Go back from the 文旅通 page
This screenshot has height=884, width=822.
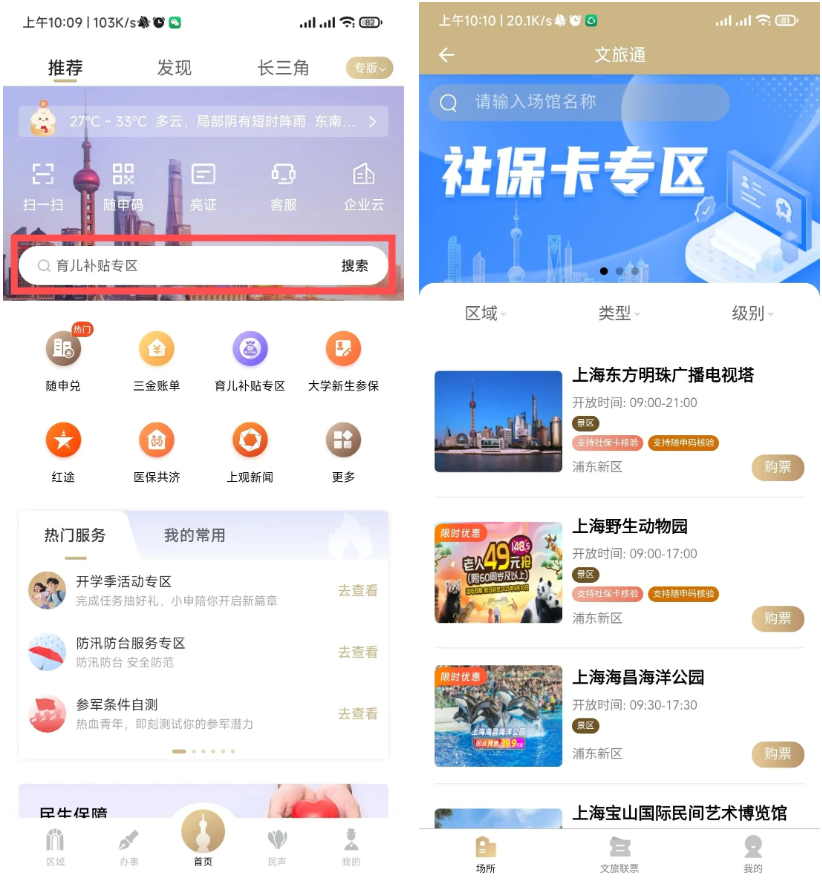[x=446, y=55]
